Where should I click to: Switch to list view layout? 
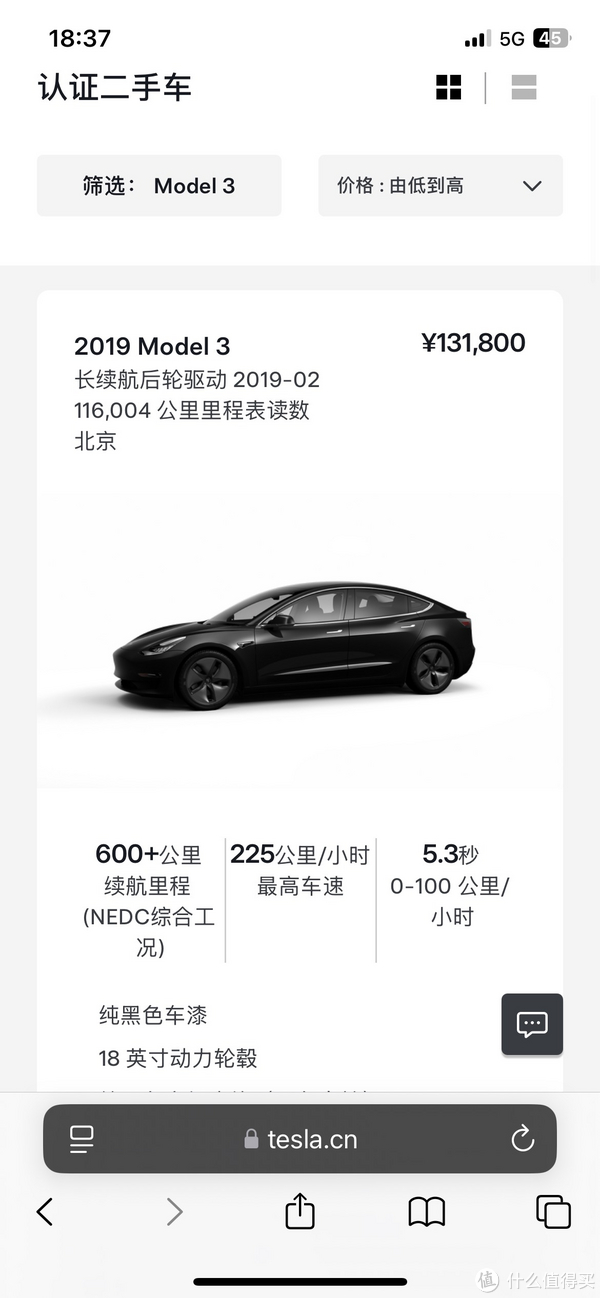tap(524, 87)
